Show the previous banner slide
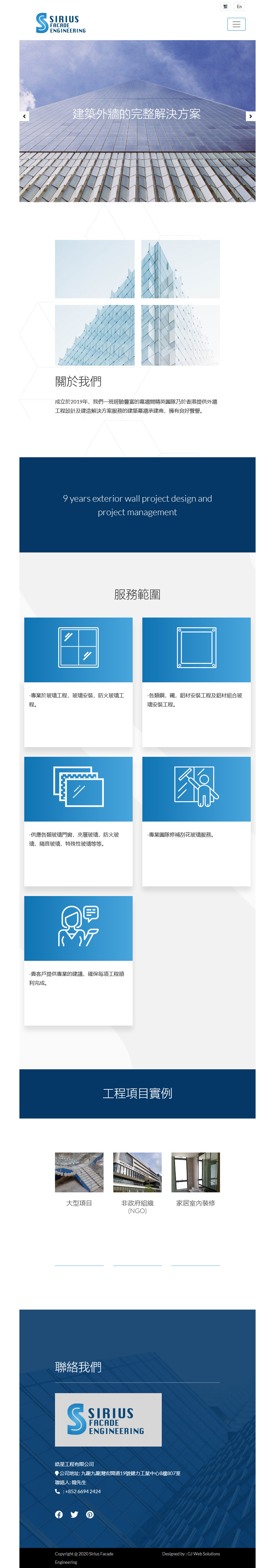The width and height of the screenshot is (275, 1568). [x=24, y=116]
